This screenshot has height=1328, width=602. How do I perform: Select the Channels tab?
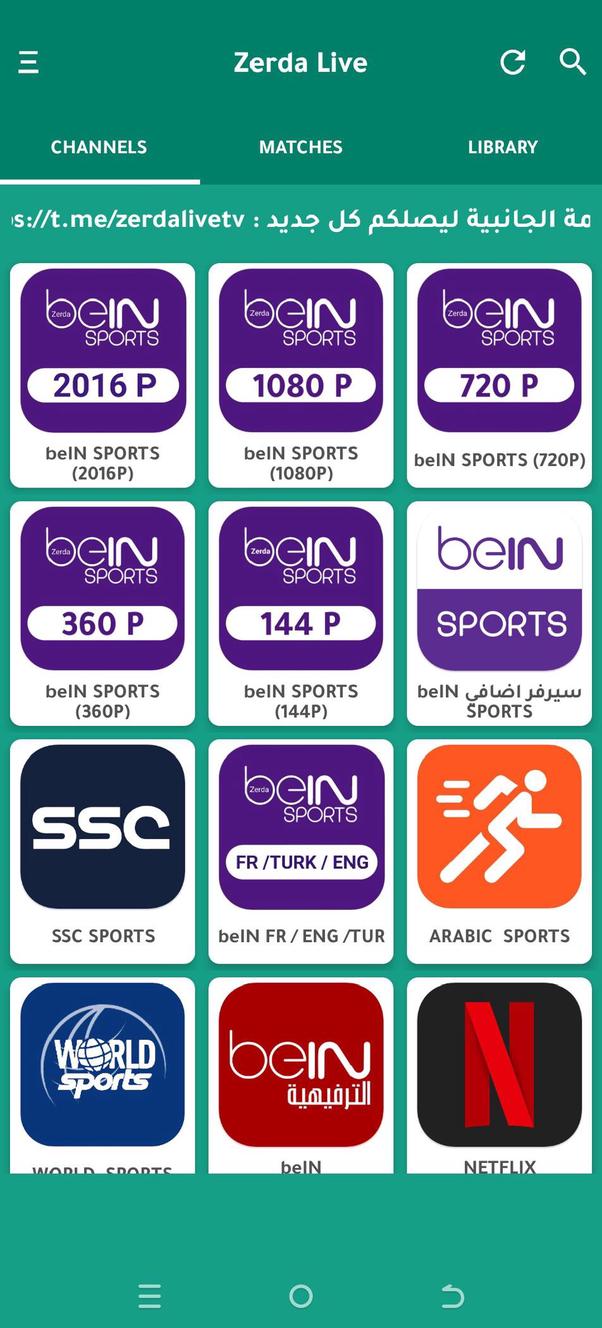pos(99,147)
